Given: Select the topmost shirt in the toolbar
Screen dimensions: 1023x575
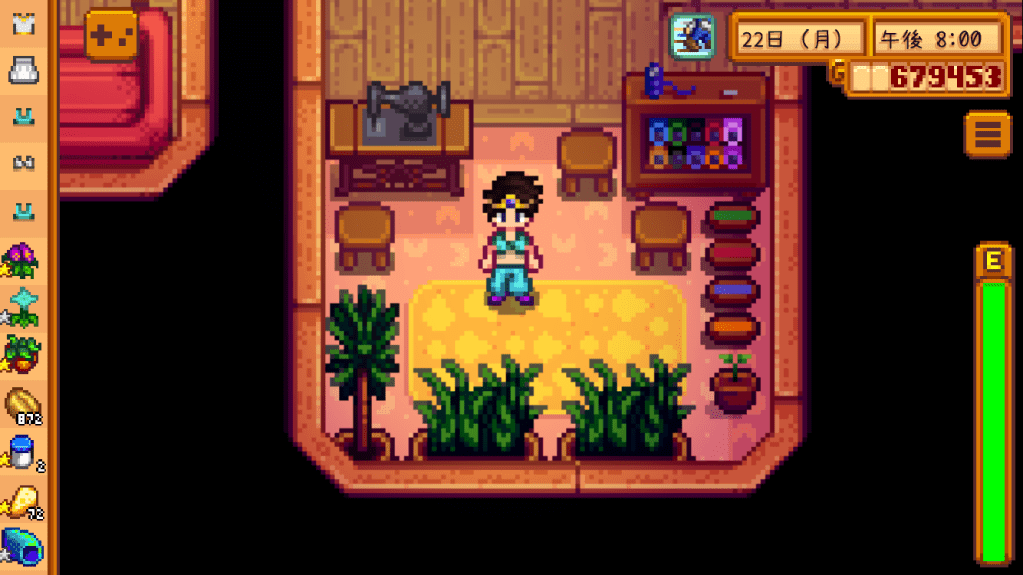Looking at the screenshot, I should tap(22, 24).
